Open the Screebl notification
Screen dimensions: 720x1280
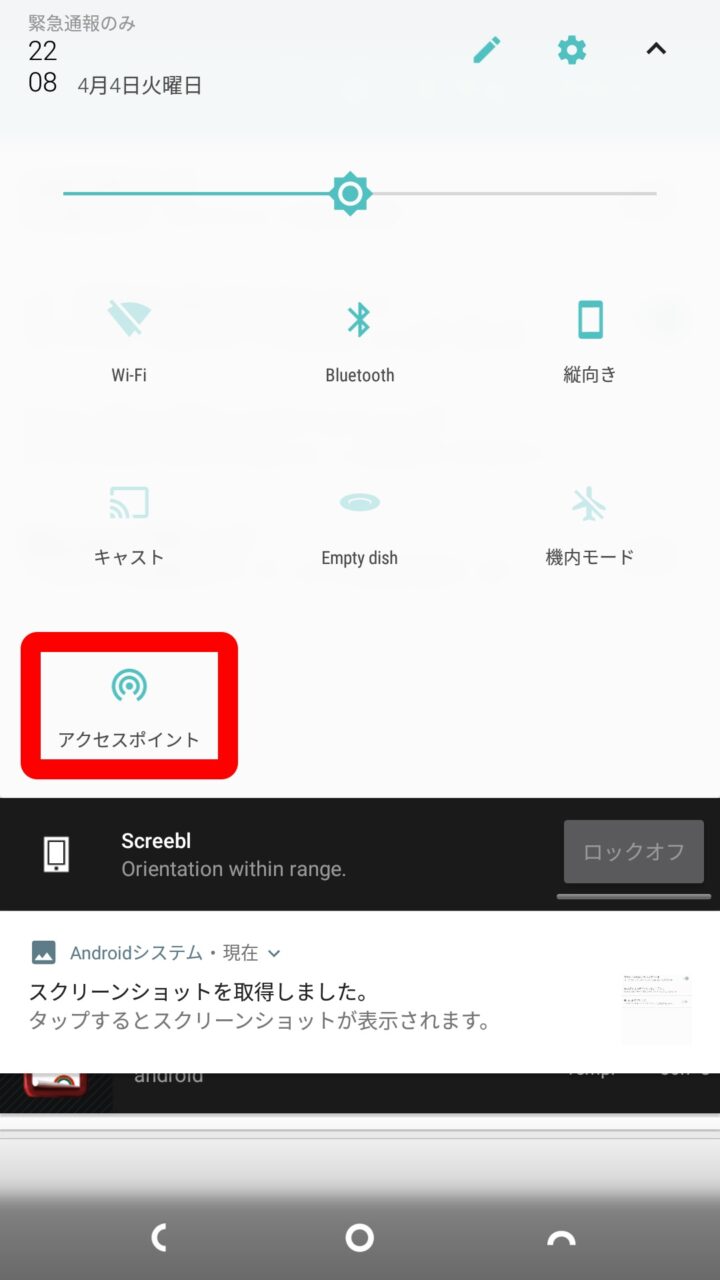(300, 855)
